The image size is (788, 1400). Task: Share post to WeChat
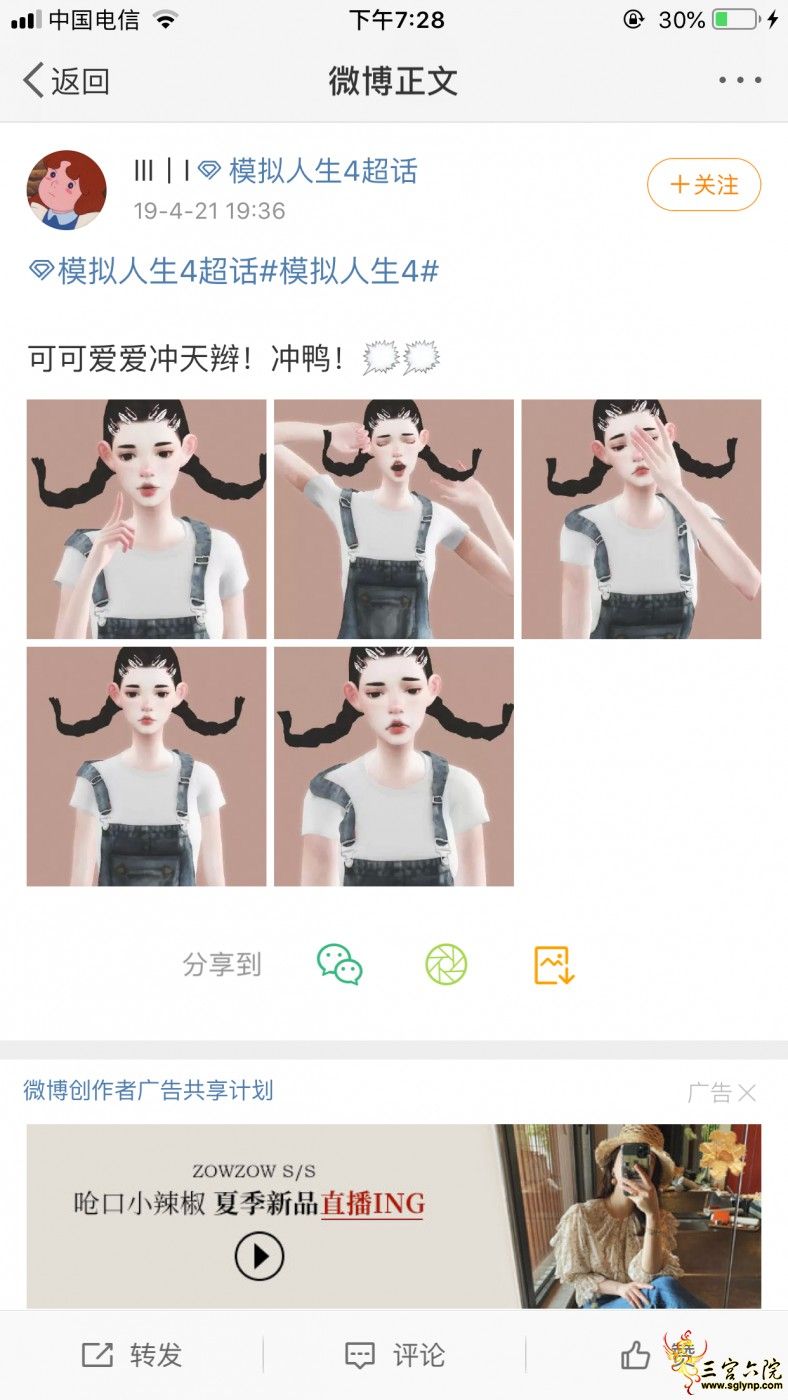click(x=339, y=965)
